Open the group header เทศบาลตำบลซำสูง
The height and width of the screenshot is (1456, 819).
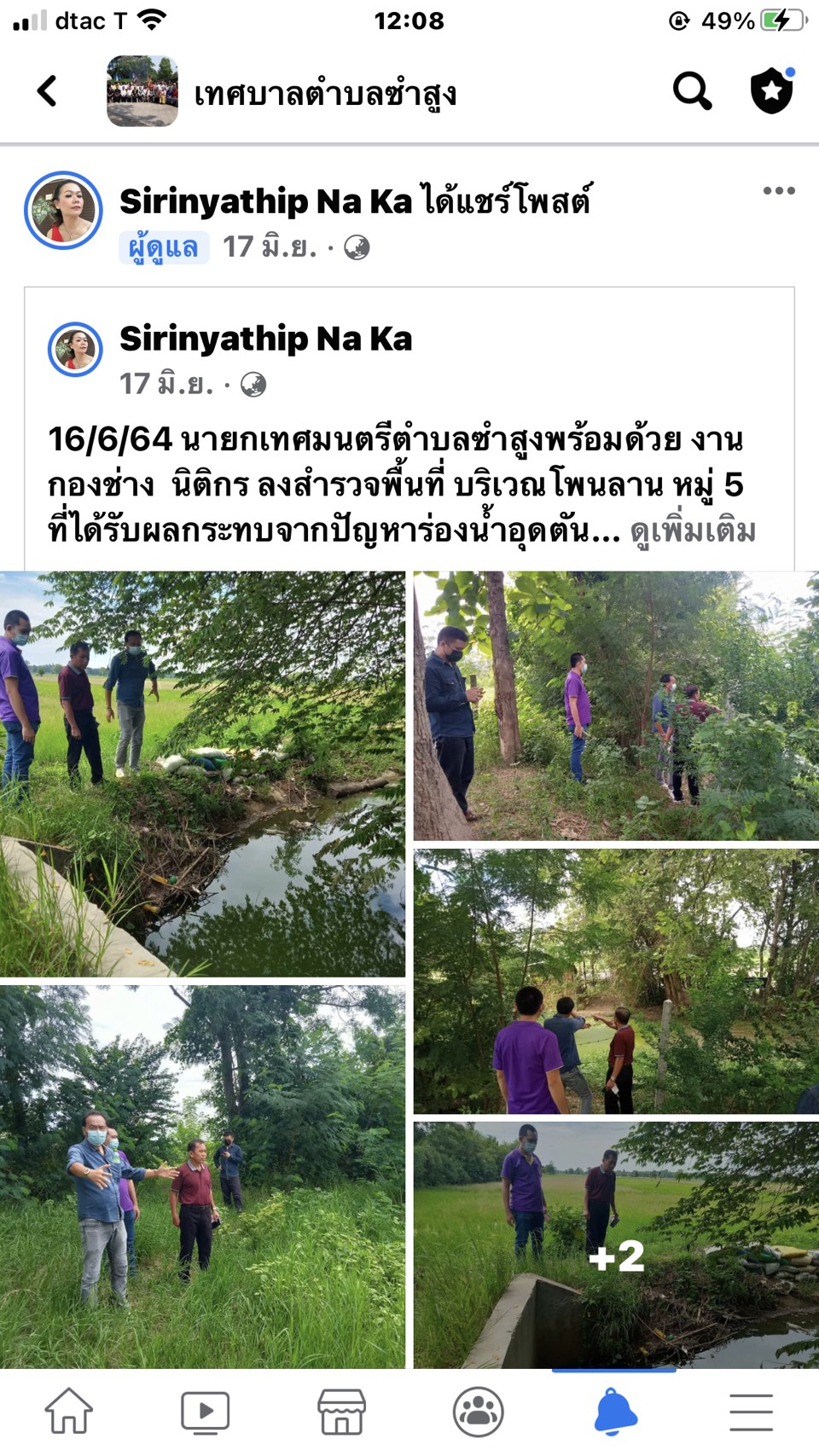[x=324, y=93]
